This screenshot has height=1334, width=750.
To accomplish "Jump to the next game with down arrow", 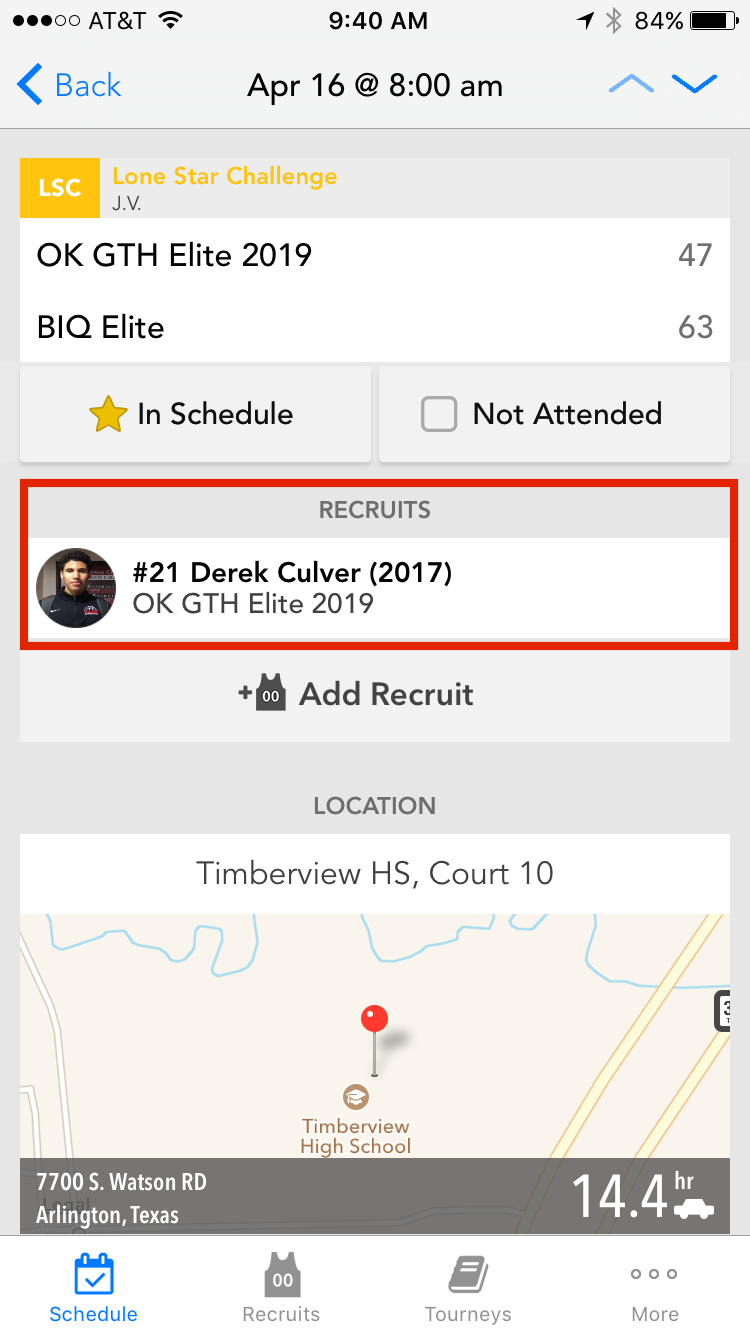I will [x=695, y=85].
